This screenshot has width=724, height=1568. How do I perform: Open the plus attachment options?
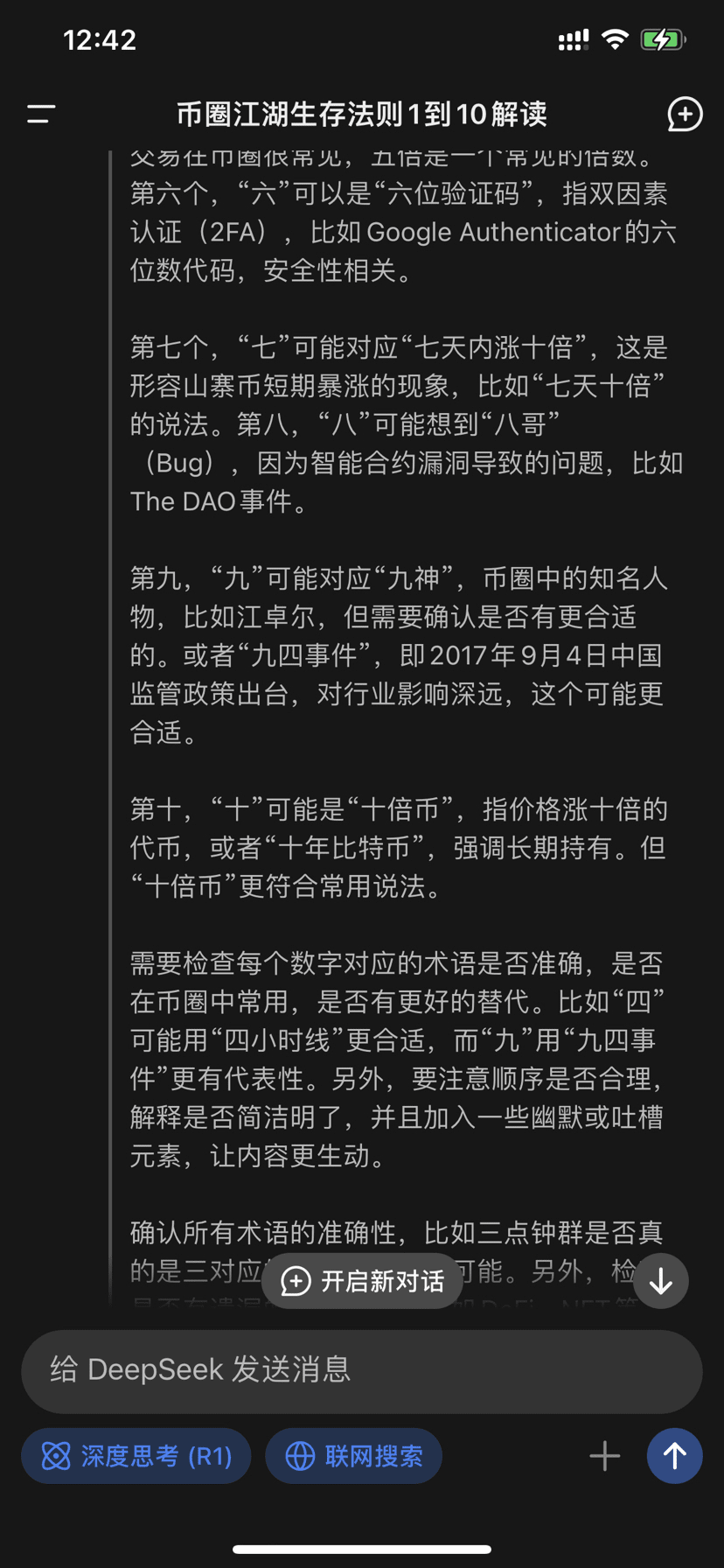[x=604, y=1456]
